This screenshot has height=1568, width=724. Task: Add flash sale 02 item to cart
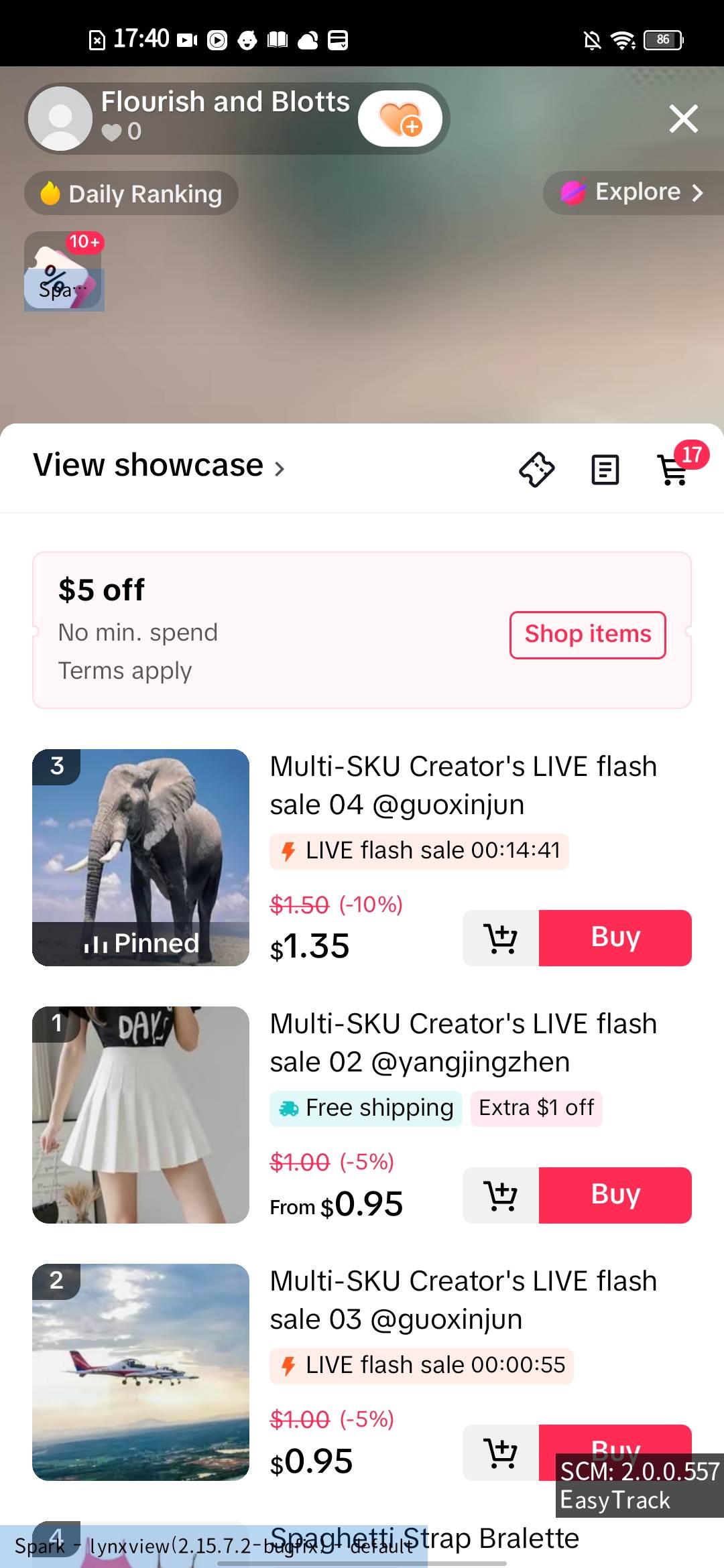[501, 1195]
